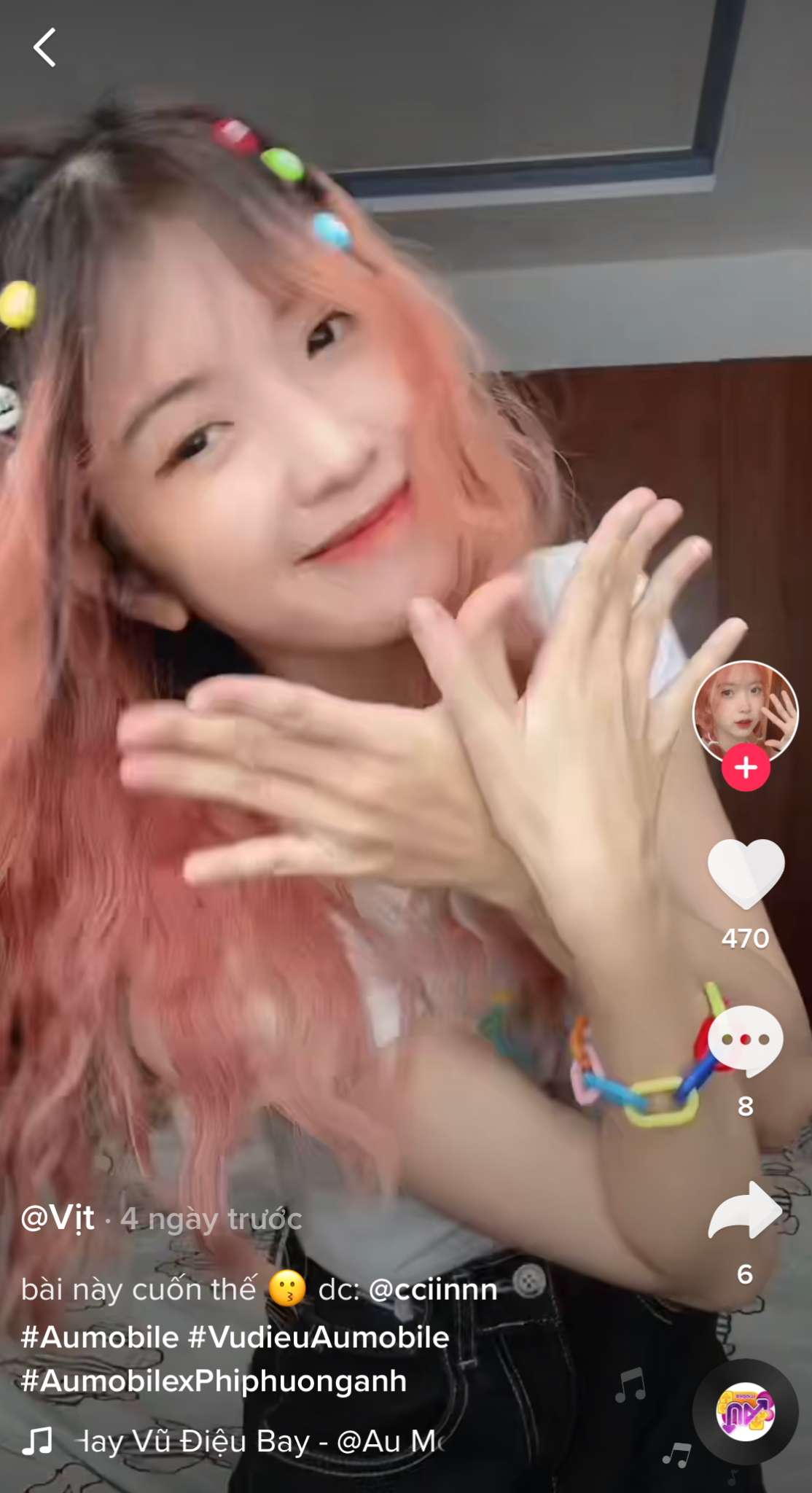Open the @cciinnn mention

point(433,1290)
